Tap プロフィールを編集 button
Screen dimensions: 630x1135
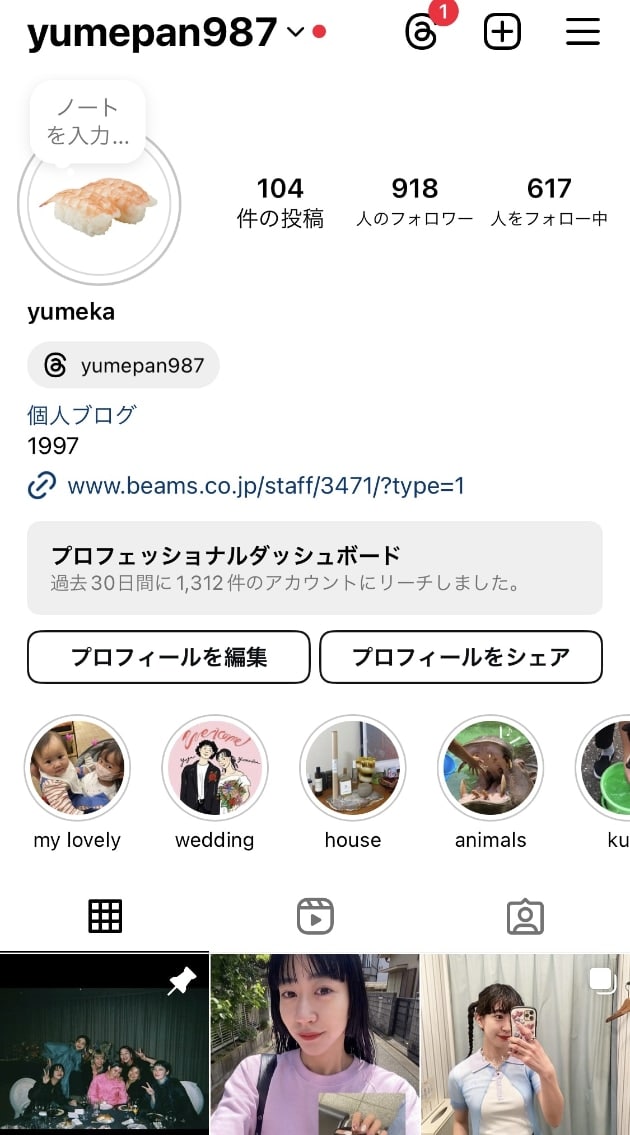point(168,657)
